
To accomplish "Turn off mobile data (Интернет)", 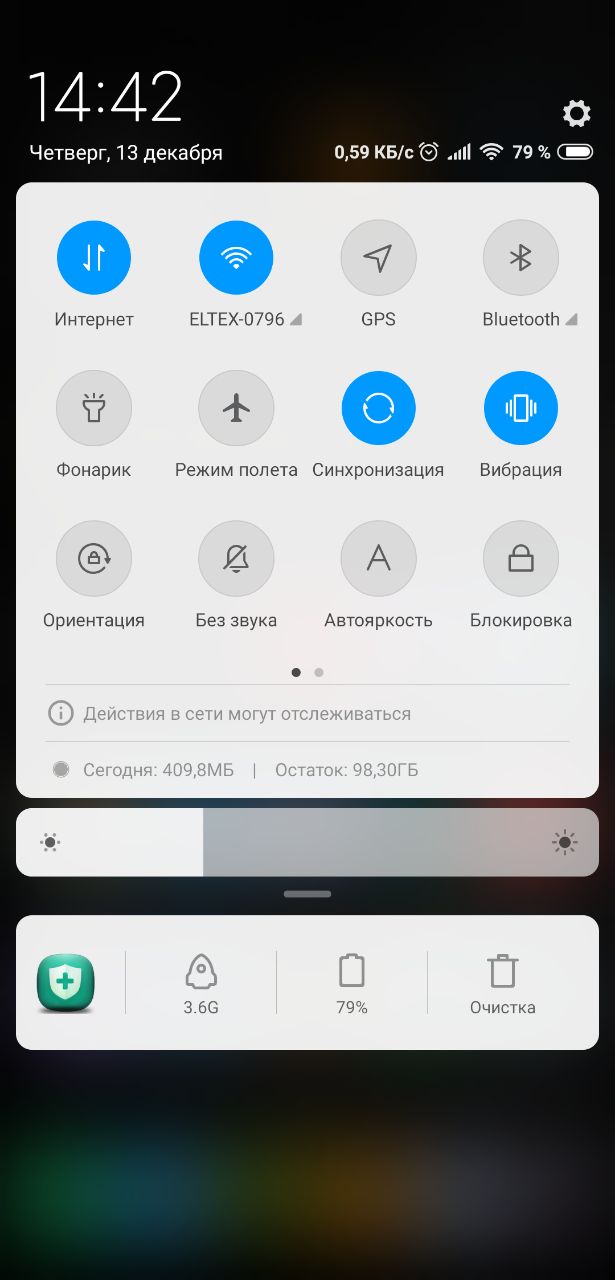I will point(94,258).
